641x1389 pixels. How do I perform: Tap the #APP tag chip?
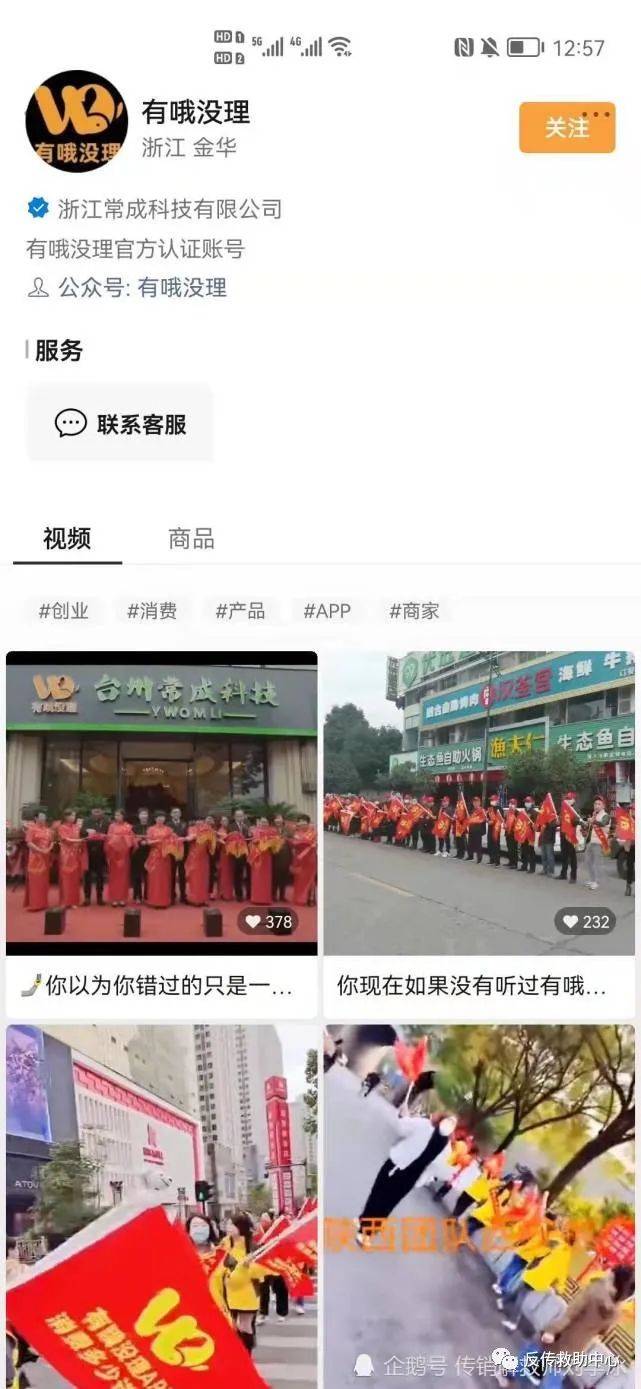(x=327, y=611)
